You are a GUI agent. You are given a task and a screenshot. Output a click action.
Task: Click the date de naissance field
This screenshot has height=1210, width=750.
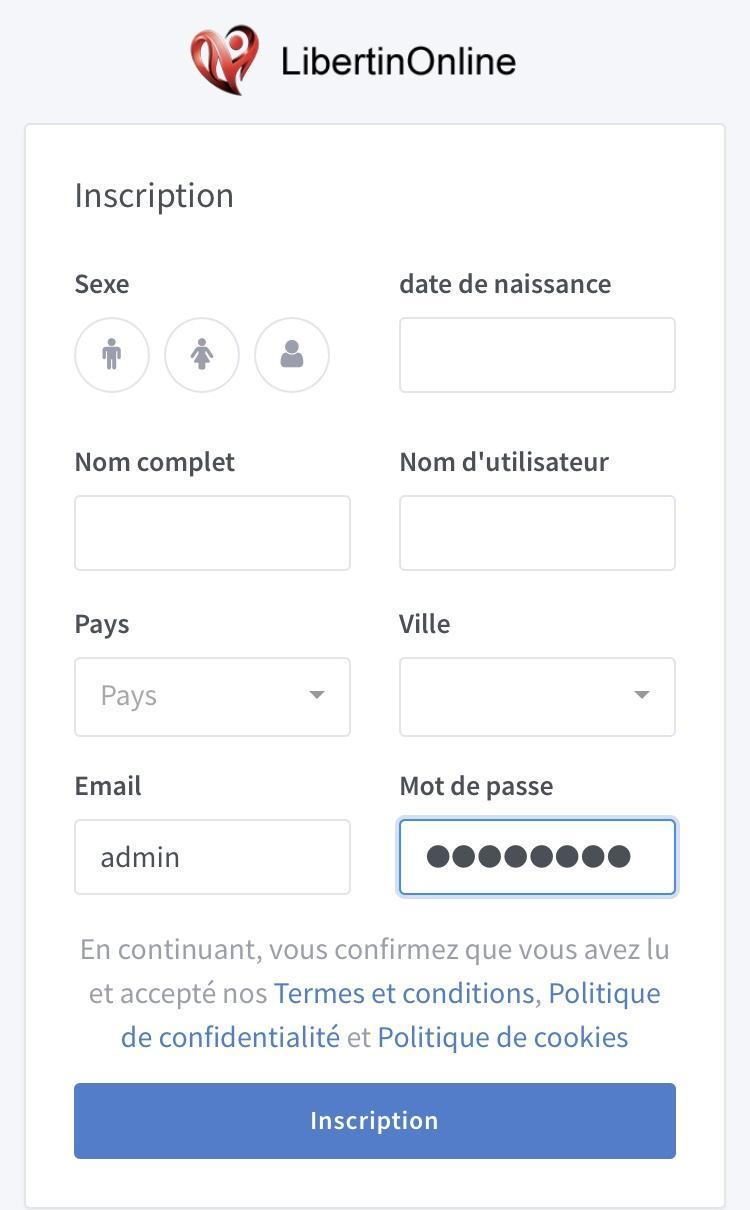coord(537,355)
